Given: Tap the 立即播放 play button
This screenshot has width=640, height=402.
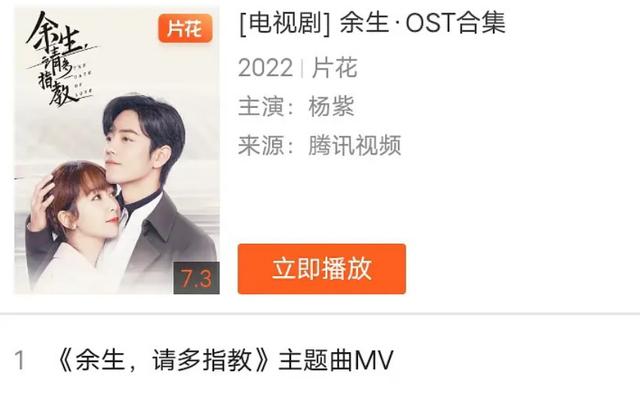Looking at the screenshot, I should [321, 268].
